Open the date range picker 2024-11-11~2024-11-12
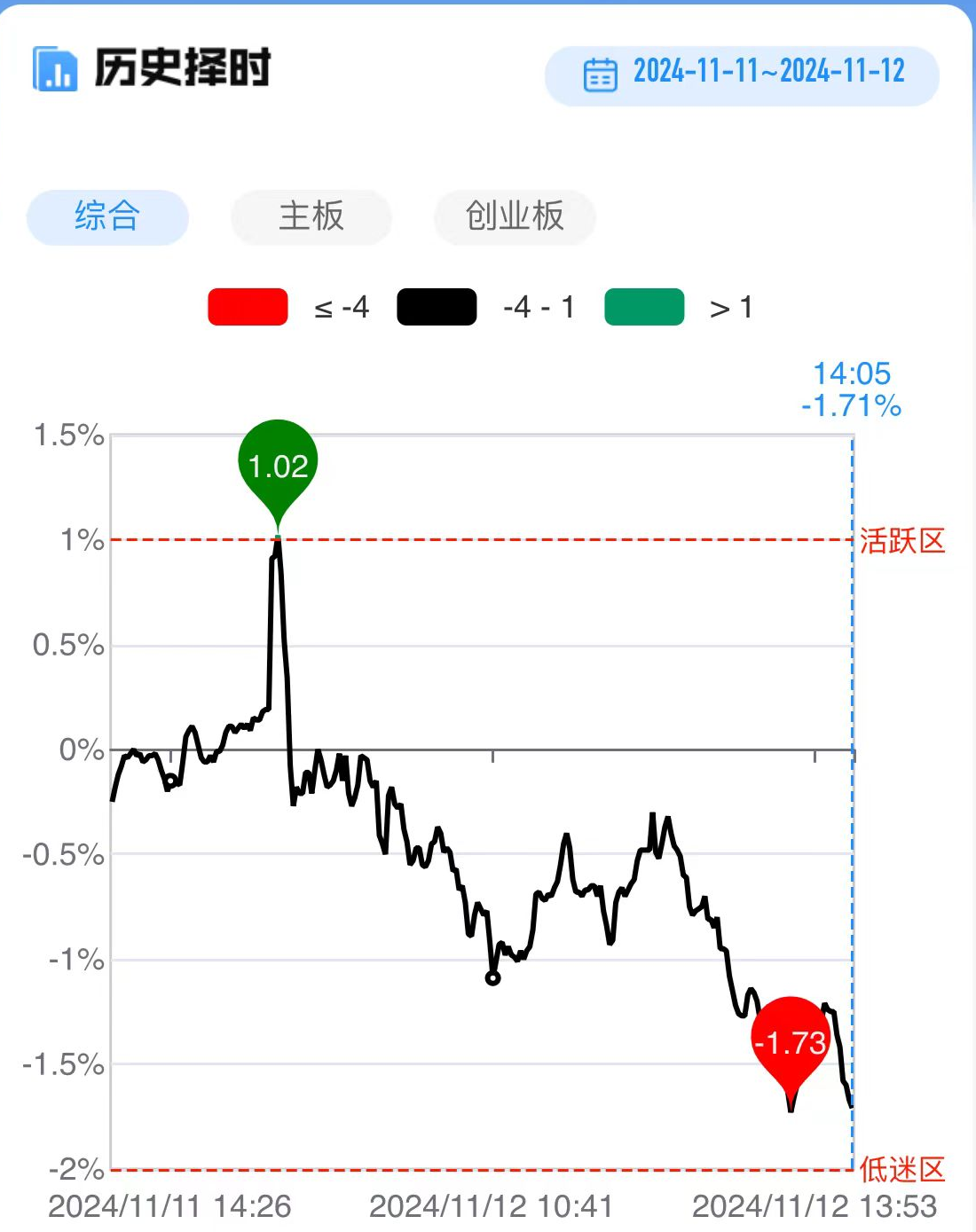 (743, 75)
